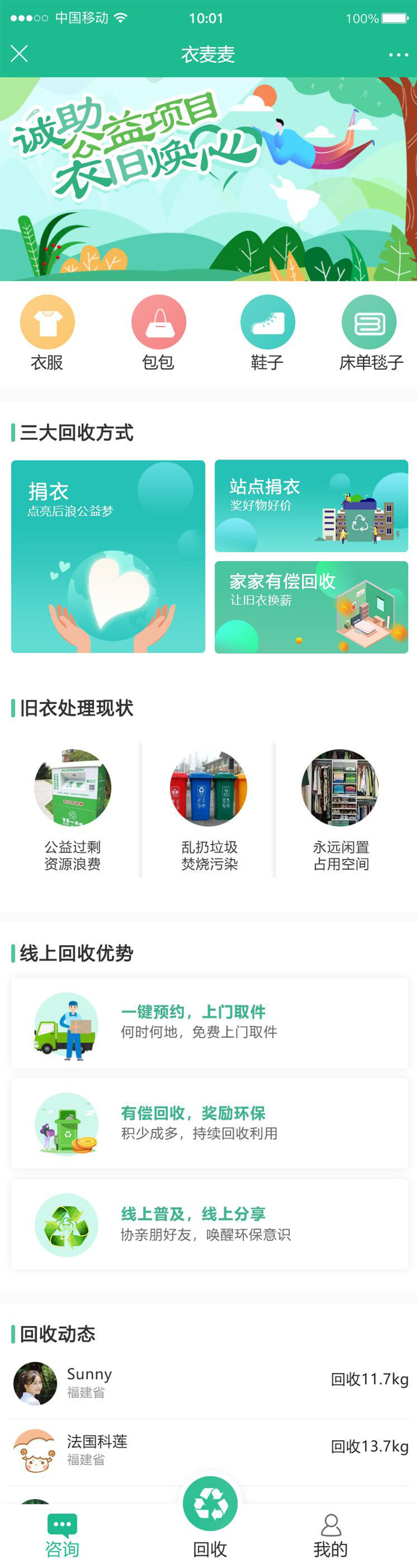Viewport: 417px width, 1568px height.
Task: Tap the center 回收 recycle button
Action: 210,1505
